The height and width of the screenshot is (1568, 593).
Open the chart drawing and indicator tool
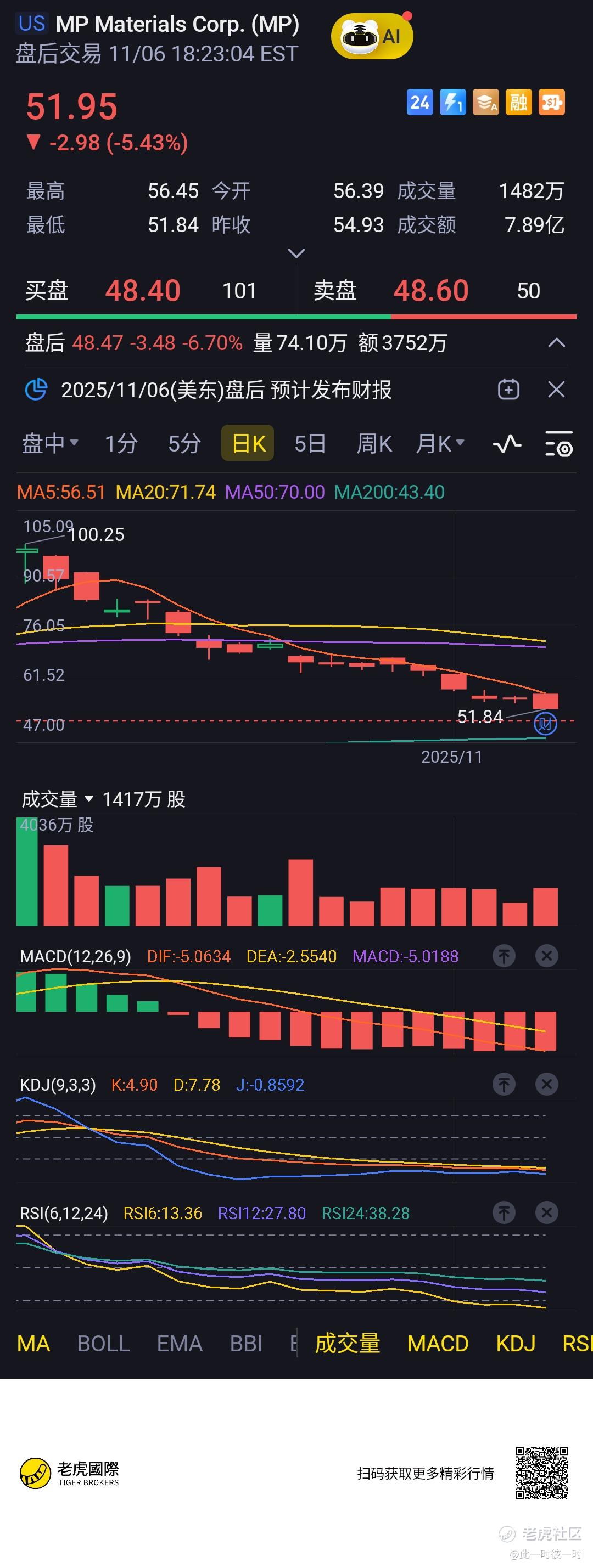point(506,444)
